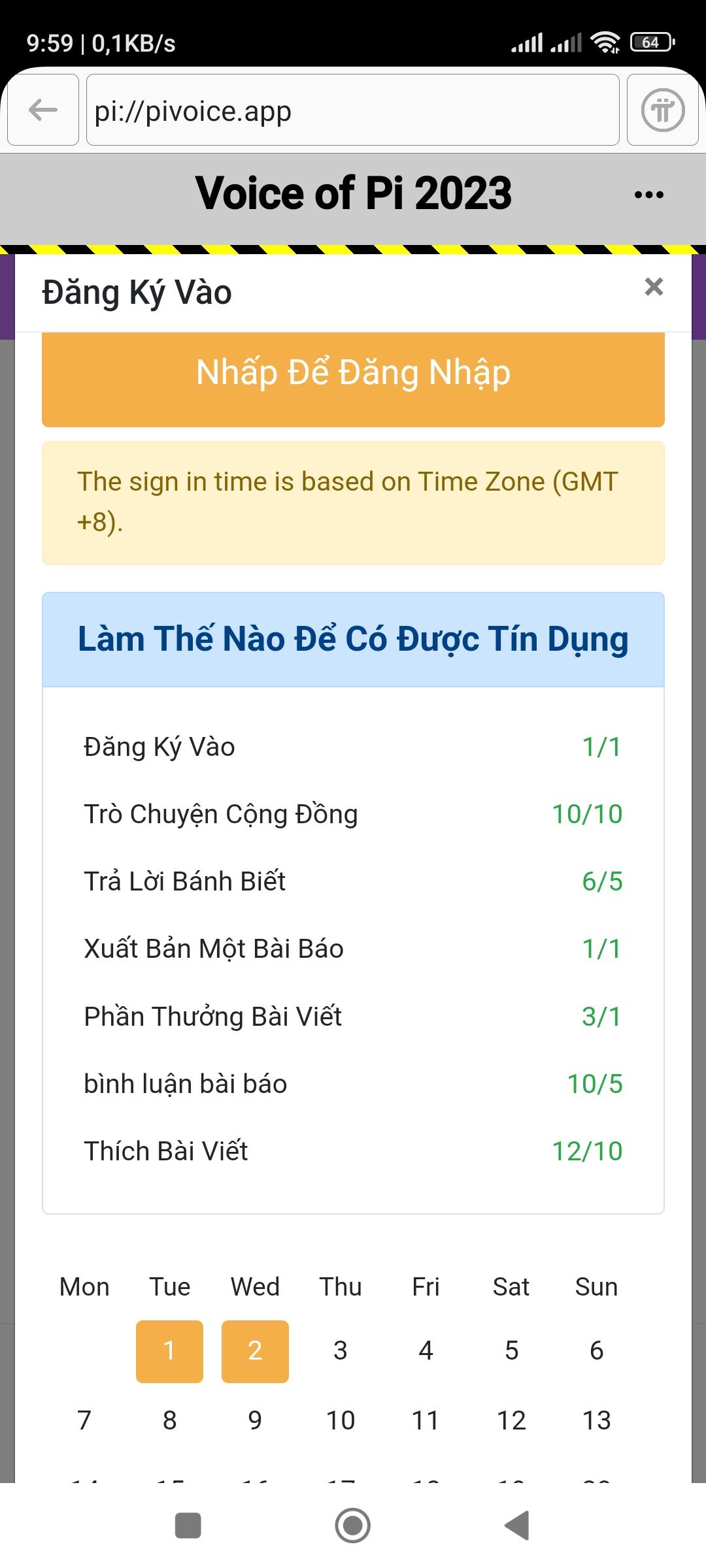Tap the pi://pivoice.app address bar
The width and height of the screenshot is (706, 1568).
(352, 110)
